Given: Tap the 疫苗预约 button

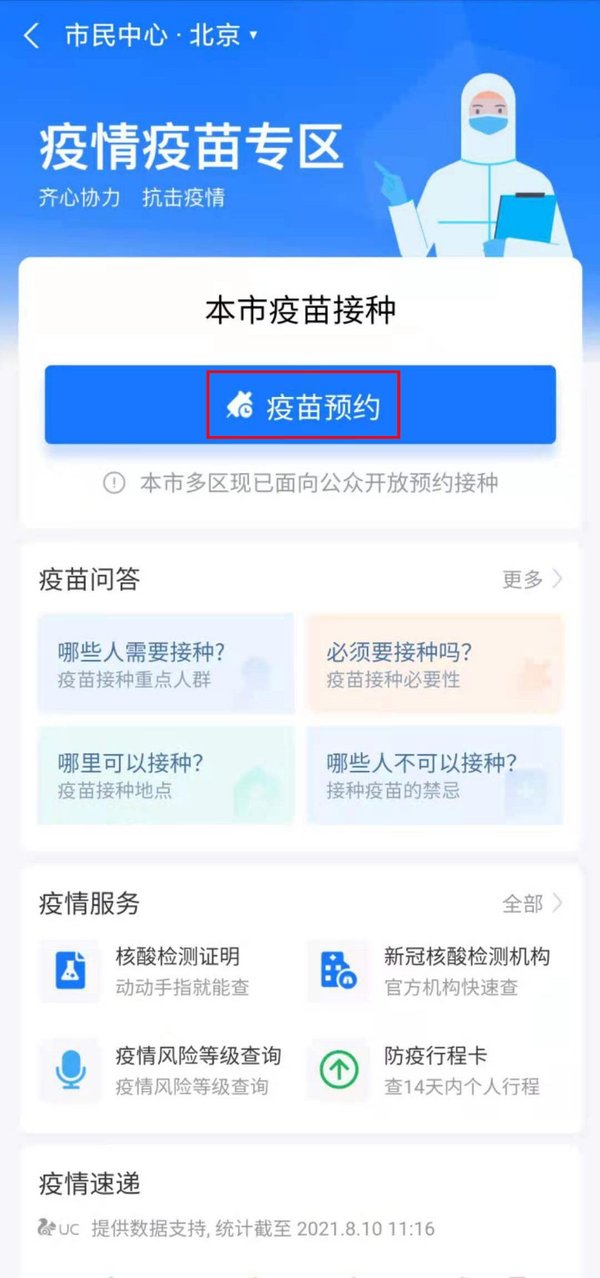Looking at the screenshot, I should point(300,405).
